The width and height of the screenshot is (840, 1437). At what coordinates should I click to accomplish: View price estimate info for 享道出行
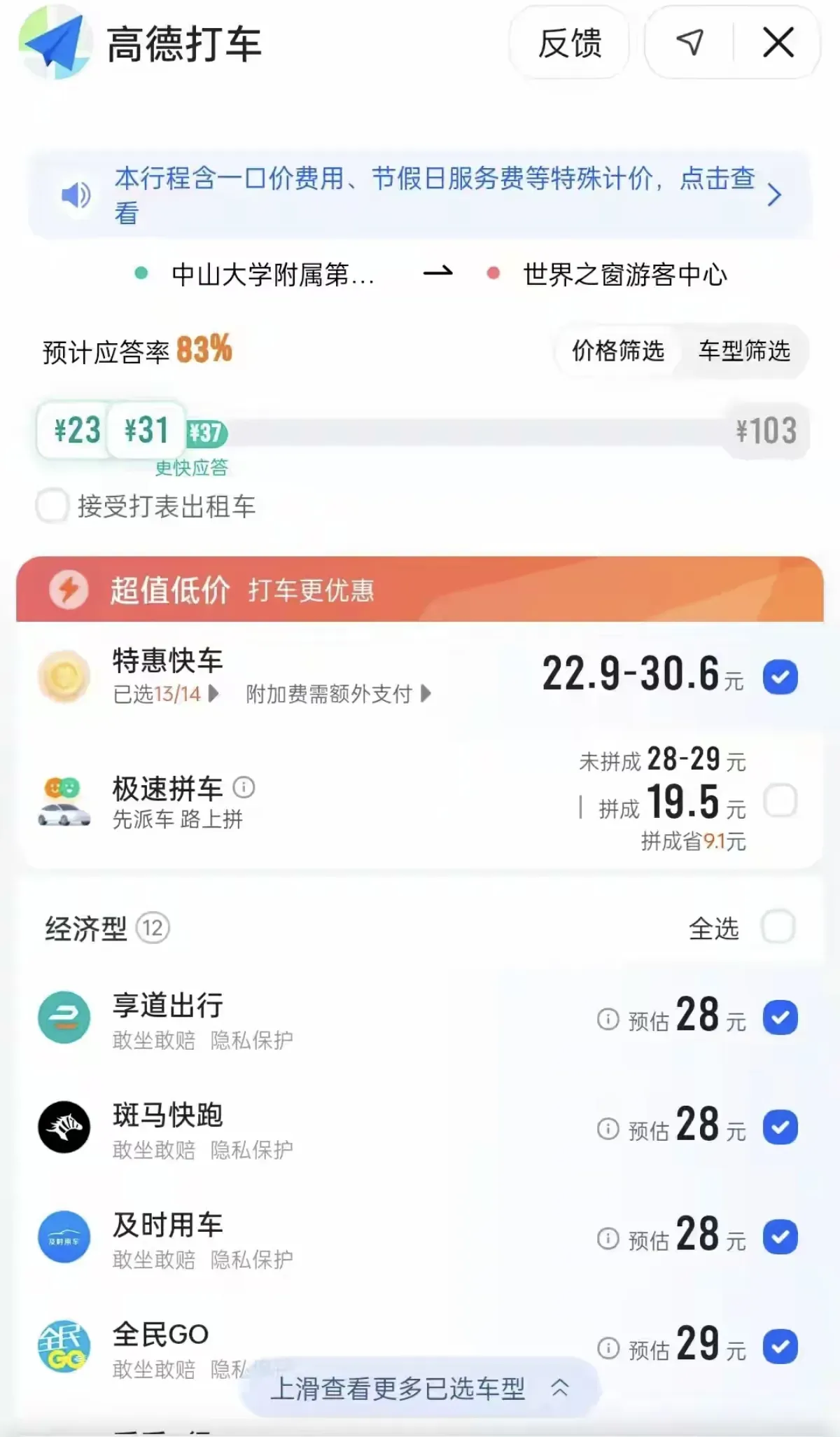(608, 1019)
